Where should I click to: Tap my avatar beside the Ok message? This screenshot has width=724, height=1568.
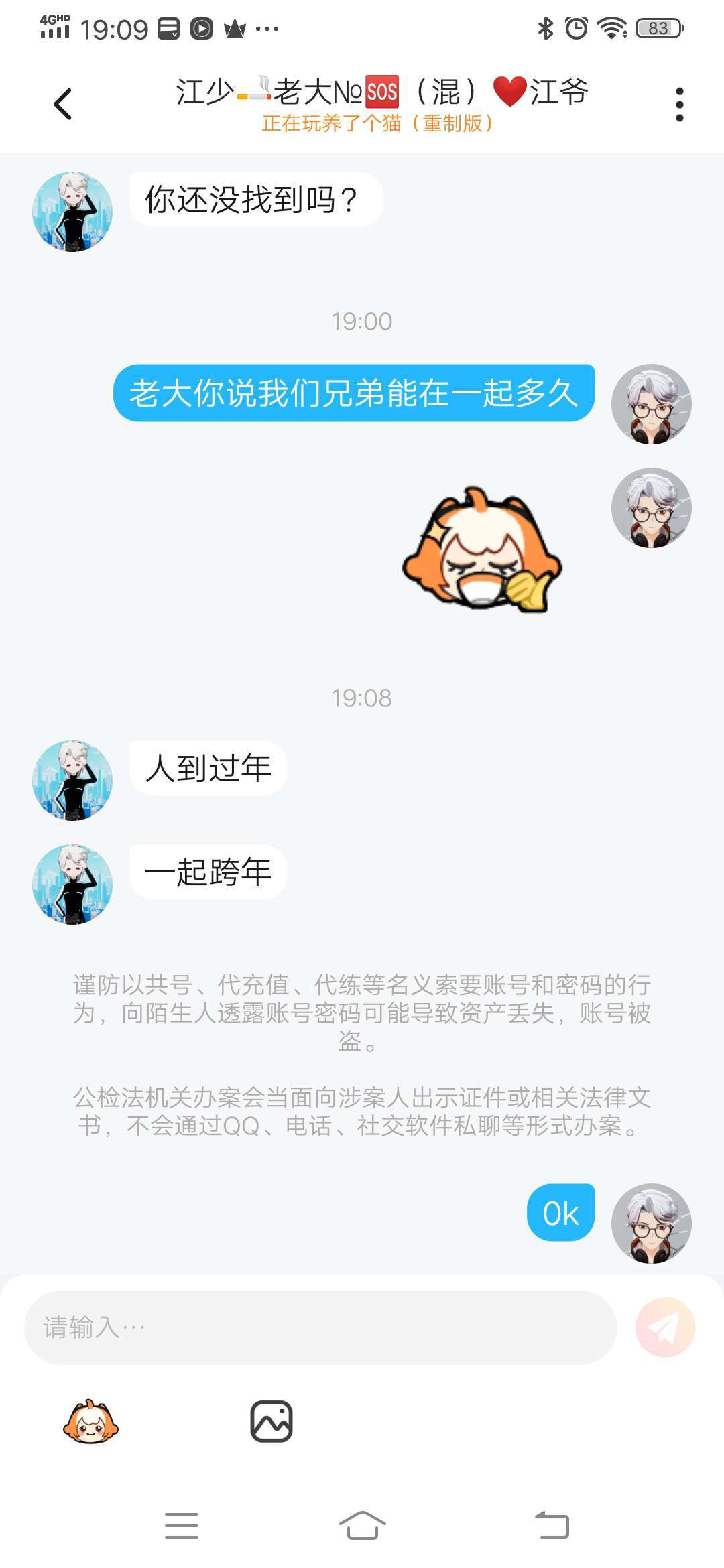coord(652,1224)
